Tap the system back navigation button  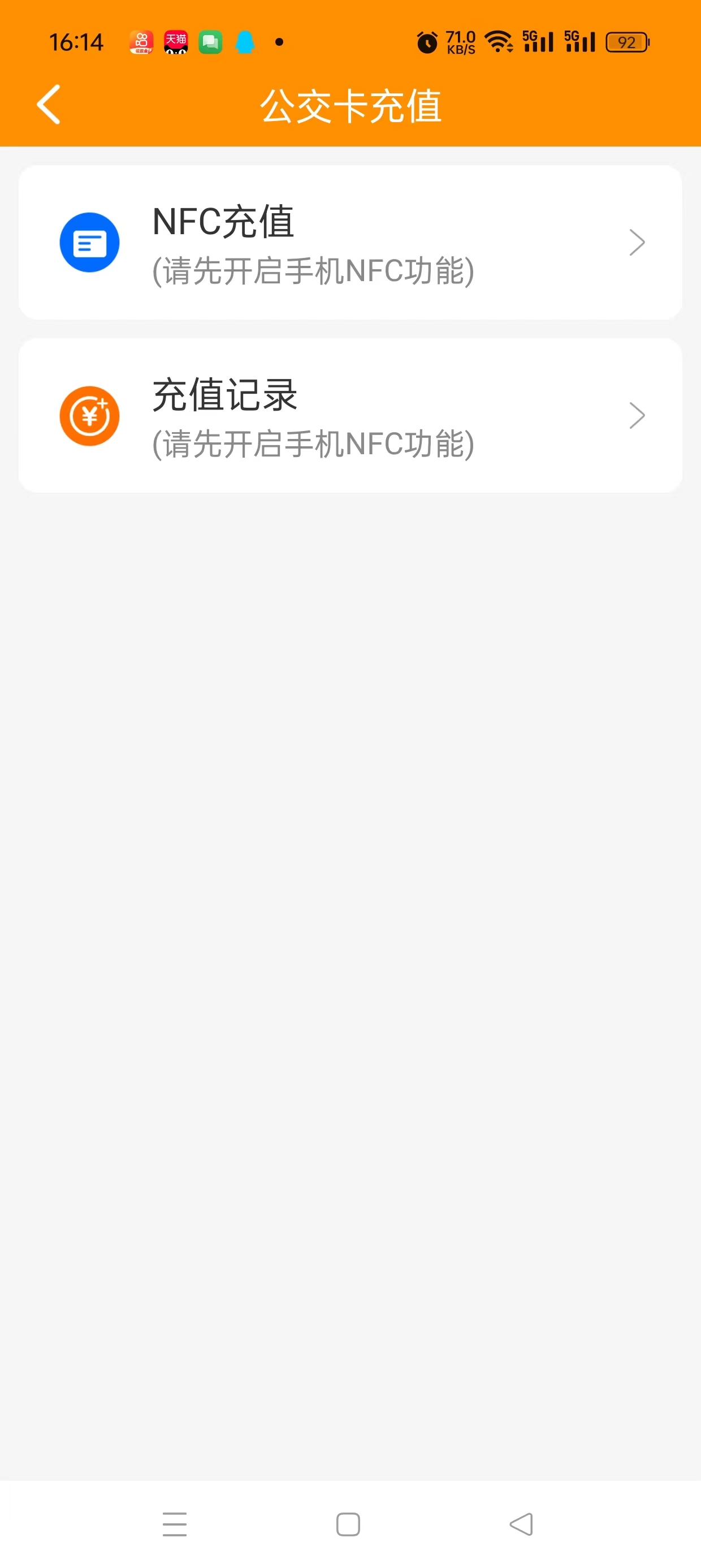521,1524
